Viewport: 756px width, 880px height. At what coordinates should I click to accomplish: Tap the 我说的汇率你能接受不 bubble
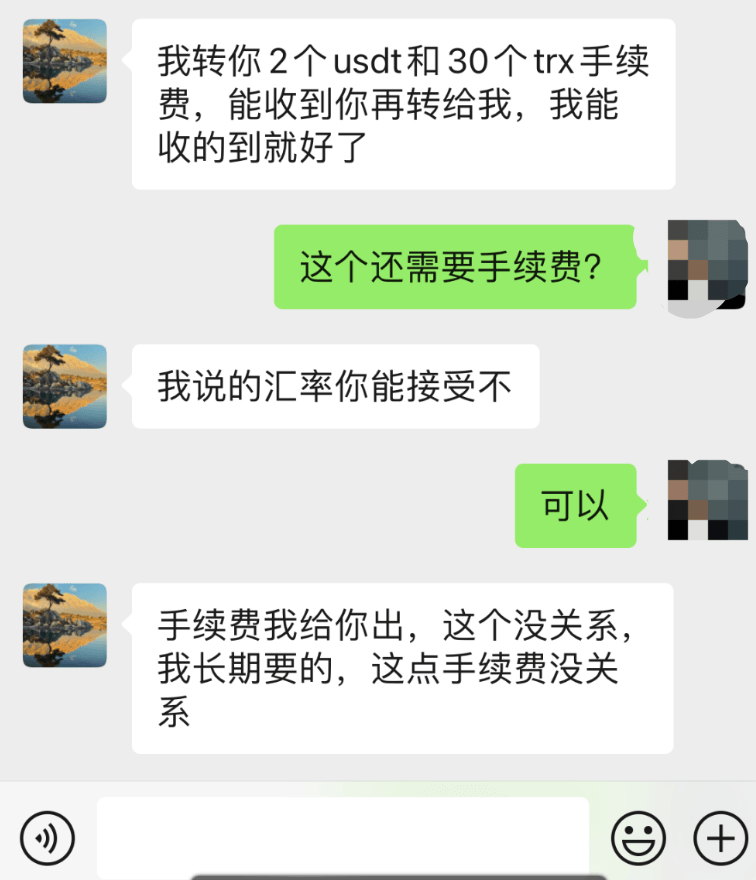[x=335, y=386]
